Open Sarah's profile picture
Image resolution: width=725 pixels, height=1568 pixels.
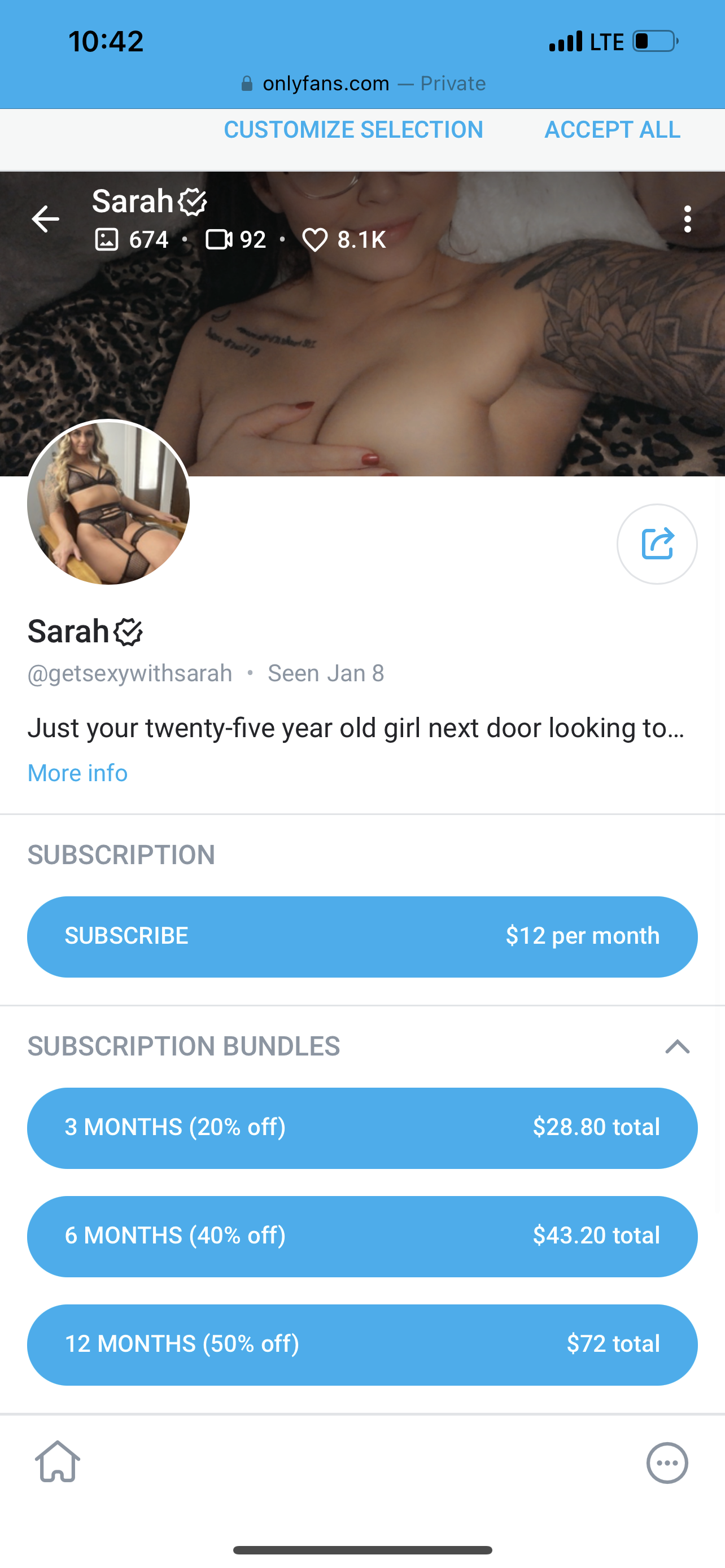pyautogui.click(x=108, y=503)
